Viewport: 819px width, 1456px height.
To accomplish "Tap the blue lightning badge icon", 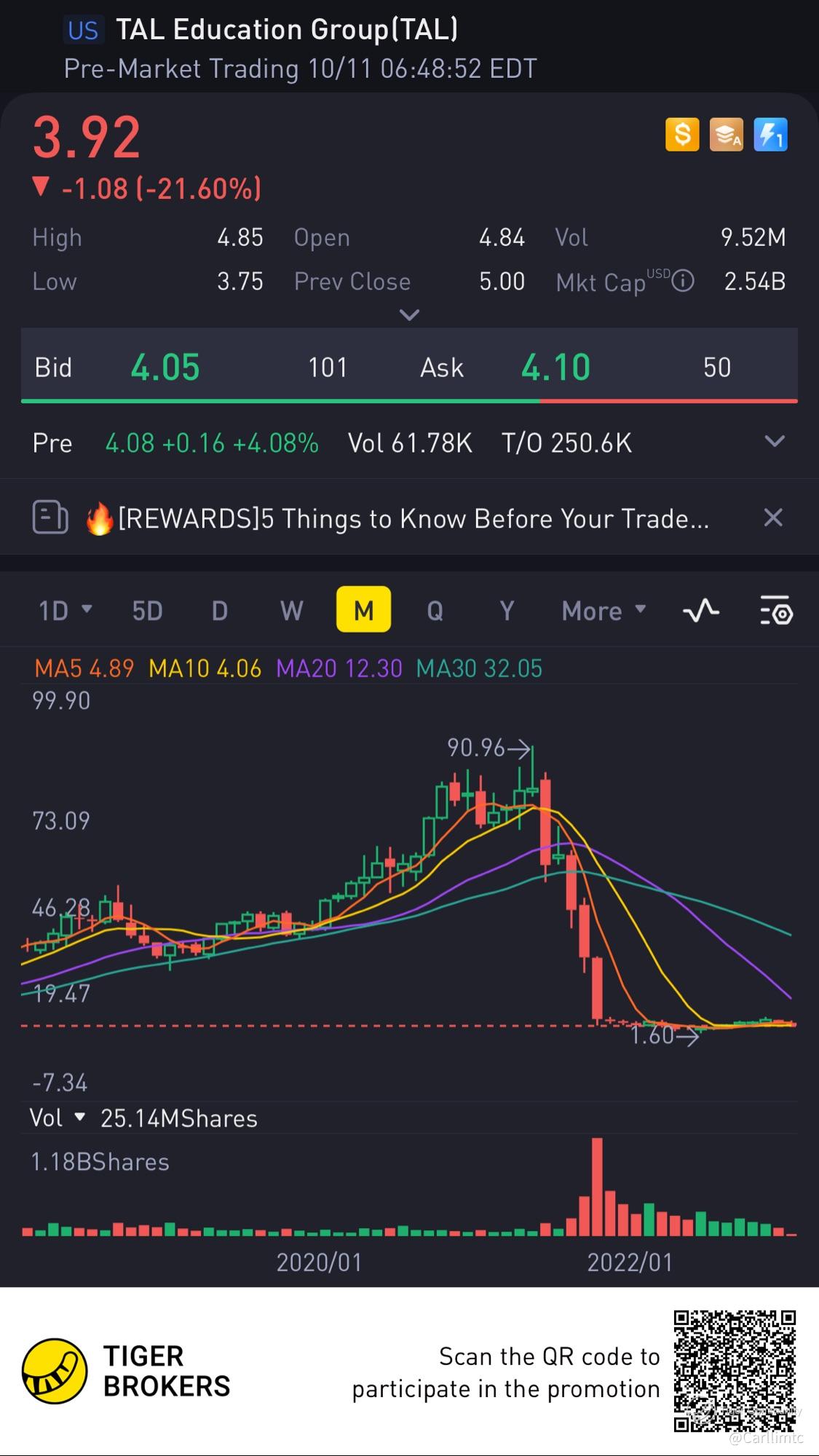I will tap(770, 135).
